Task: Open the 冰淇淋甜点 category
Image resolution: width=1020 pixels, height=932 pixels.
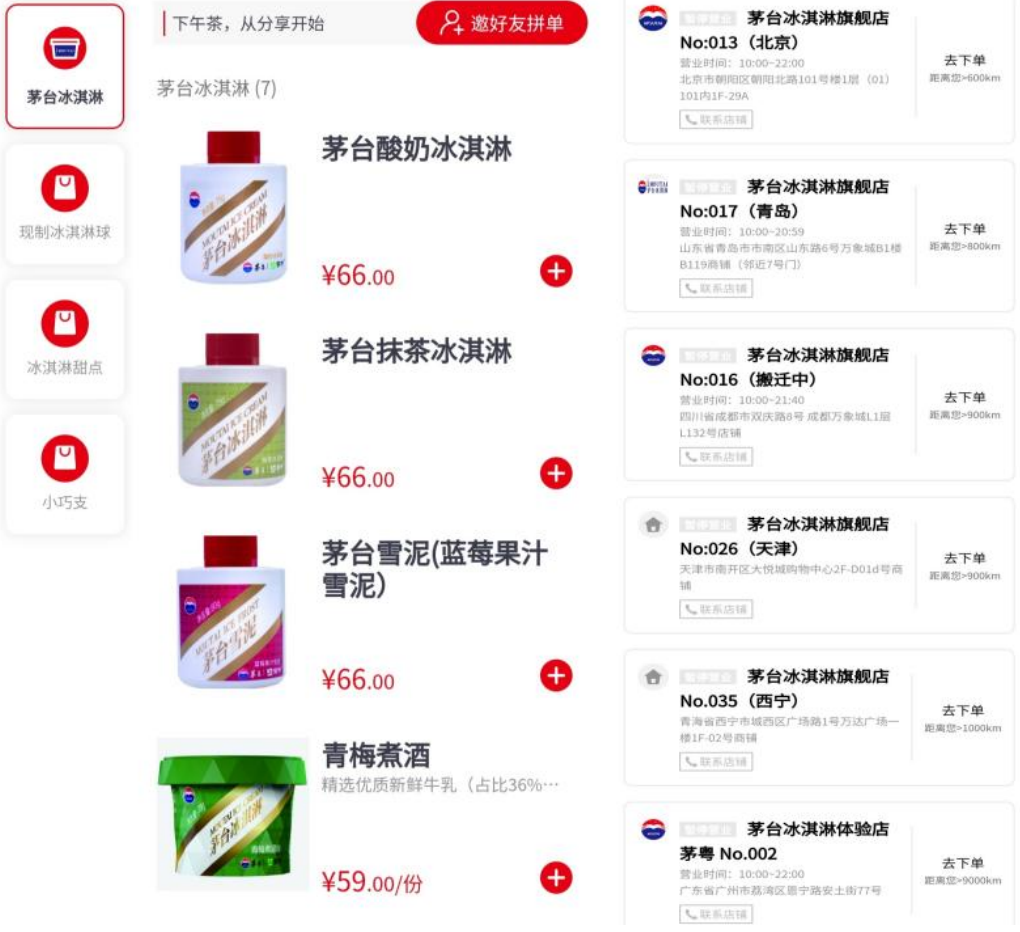Action: click(x=65, y=340)
